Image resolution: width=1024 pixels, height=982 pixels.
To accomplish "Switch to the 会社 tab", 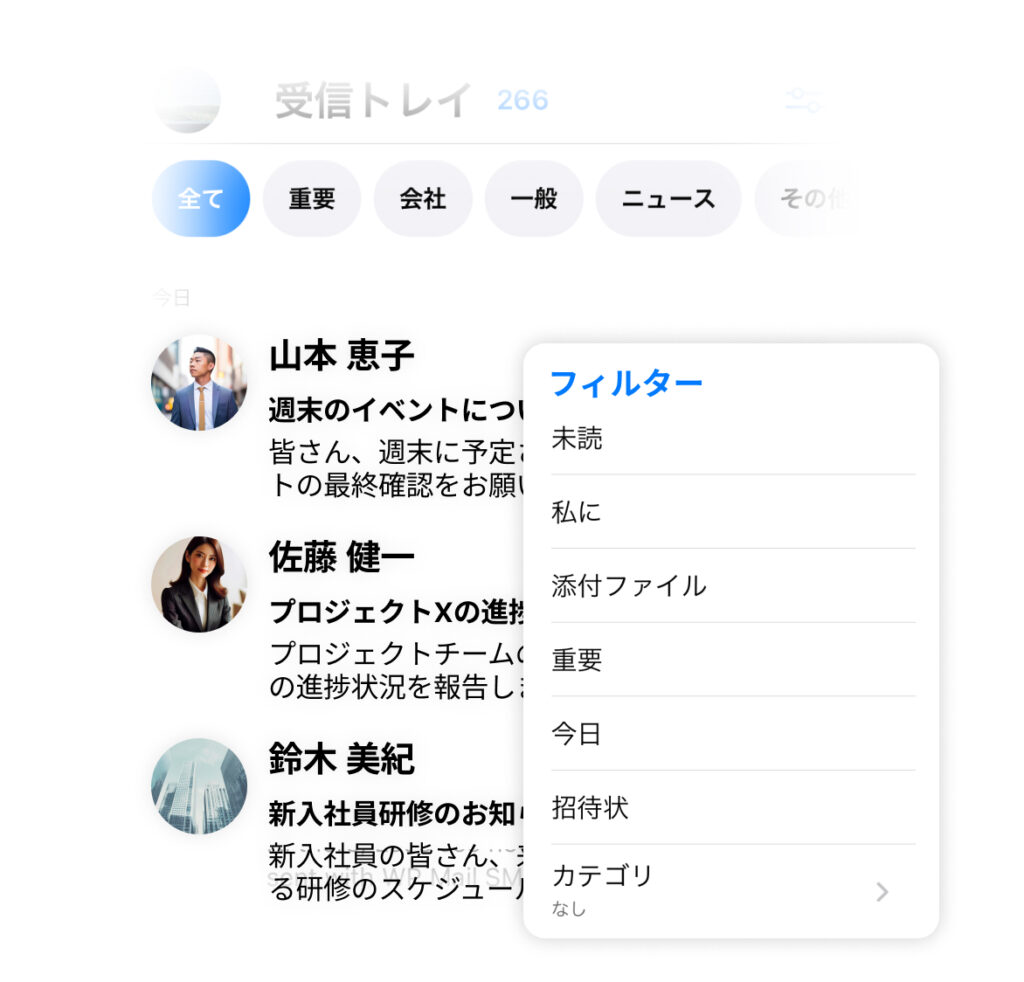I will coord(423,199).
